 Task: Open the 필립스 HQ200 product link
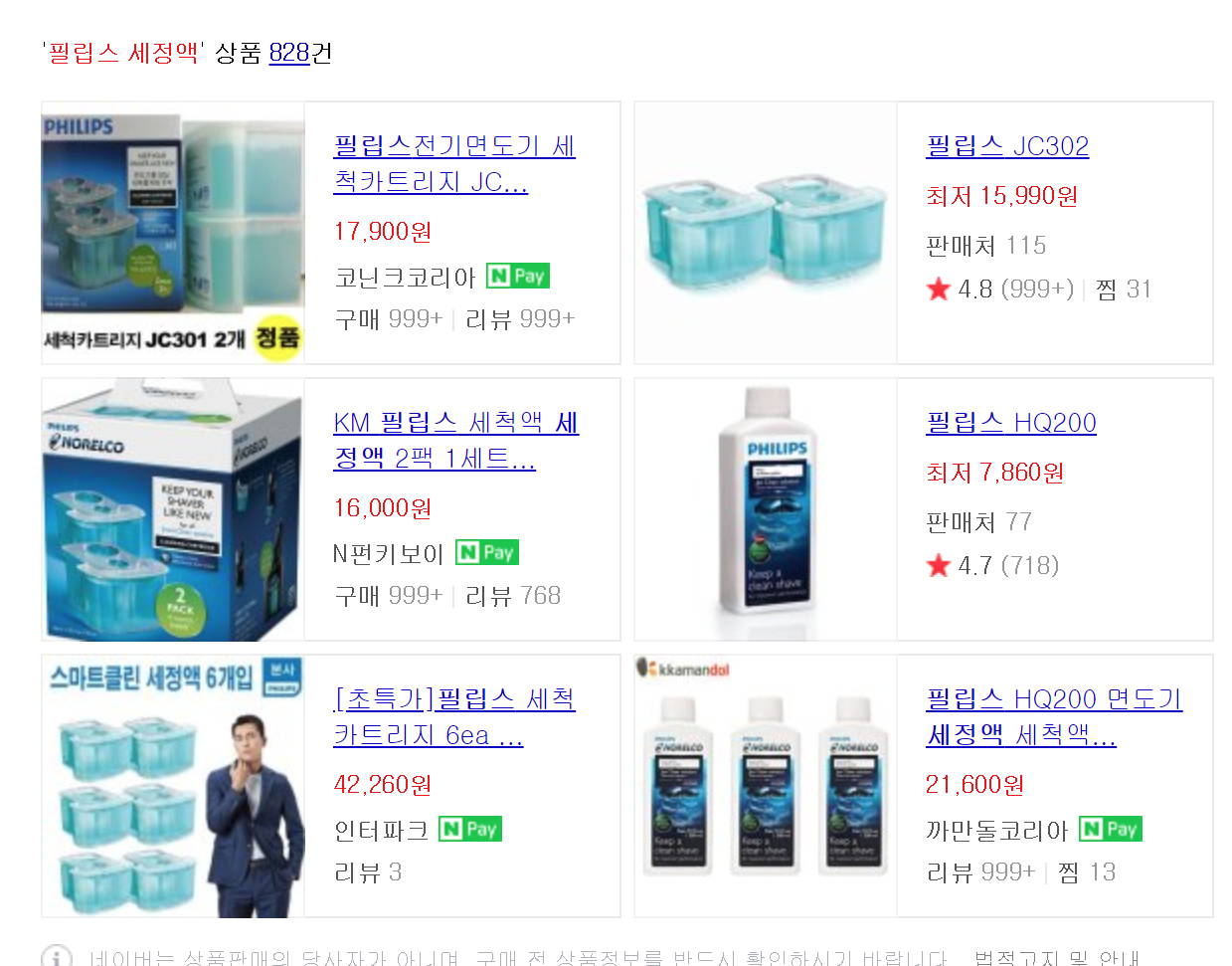click(x=1010, y=423)
